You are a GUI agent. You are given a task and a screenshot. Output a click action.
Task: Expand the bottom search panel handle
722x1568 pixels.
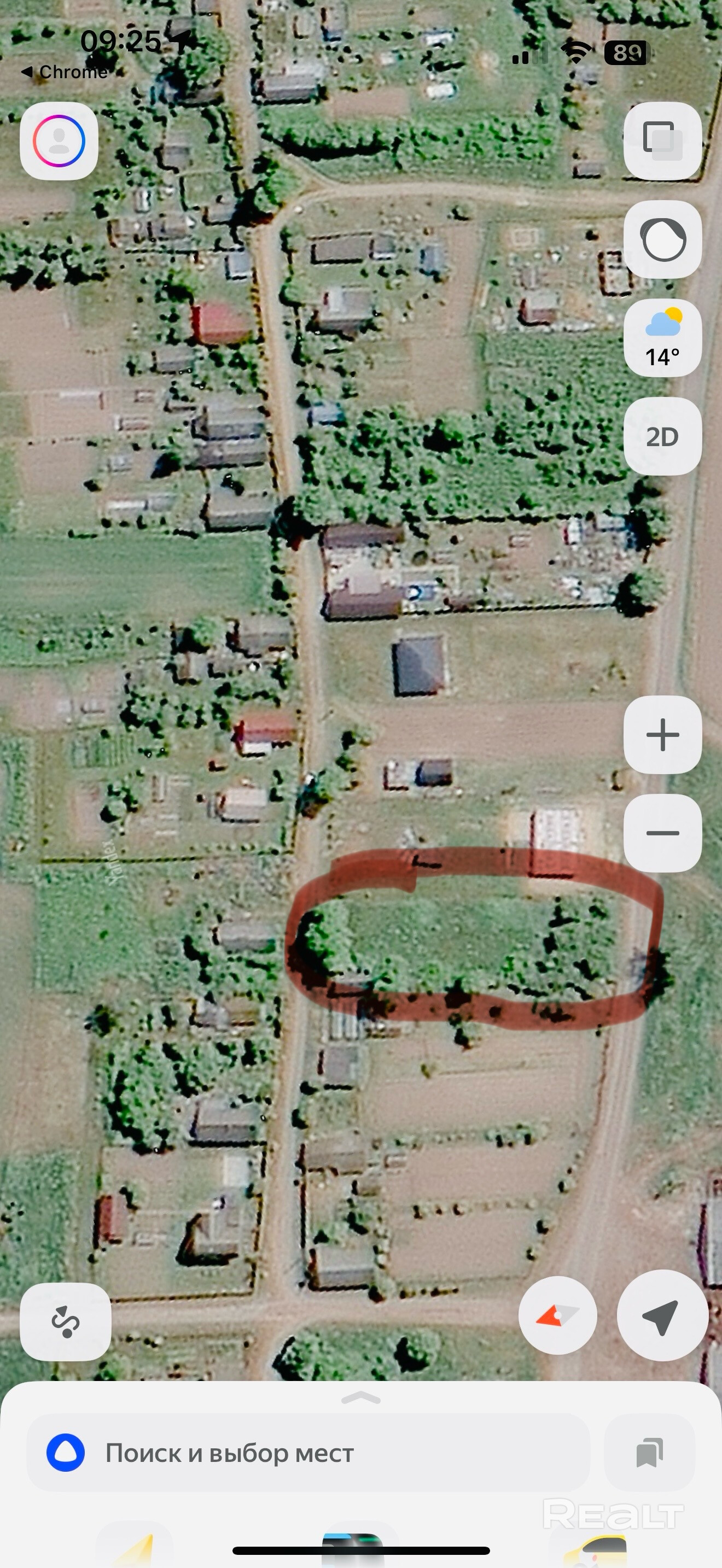361,1398
